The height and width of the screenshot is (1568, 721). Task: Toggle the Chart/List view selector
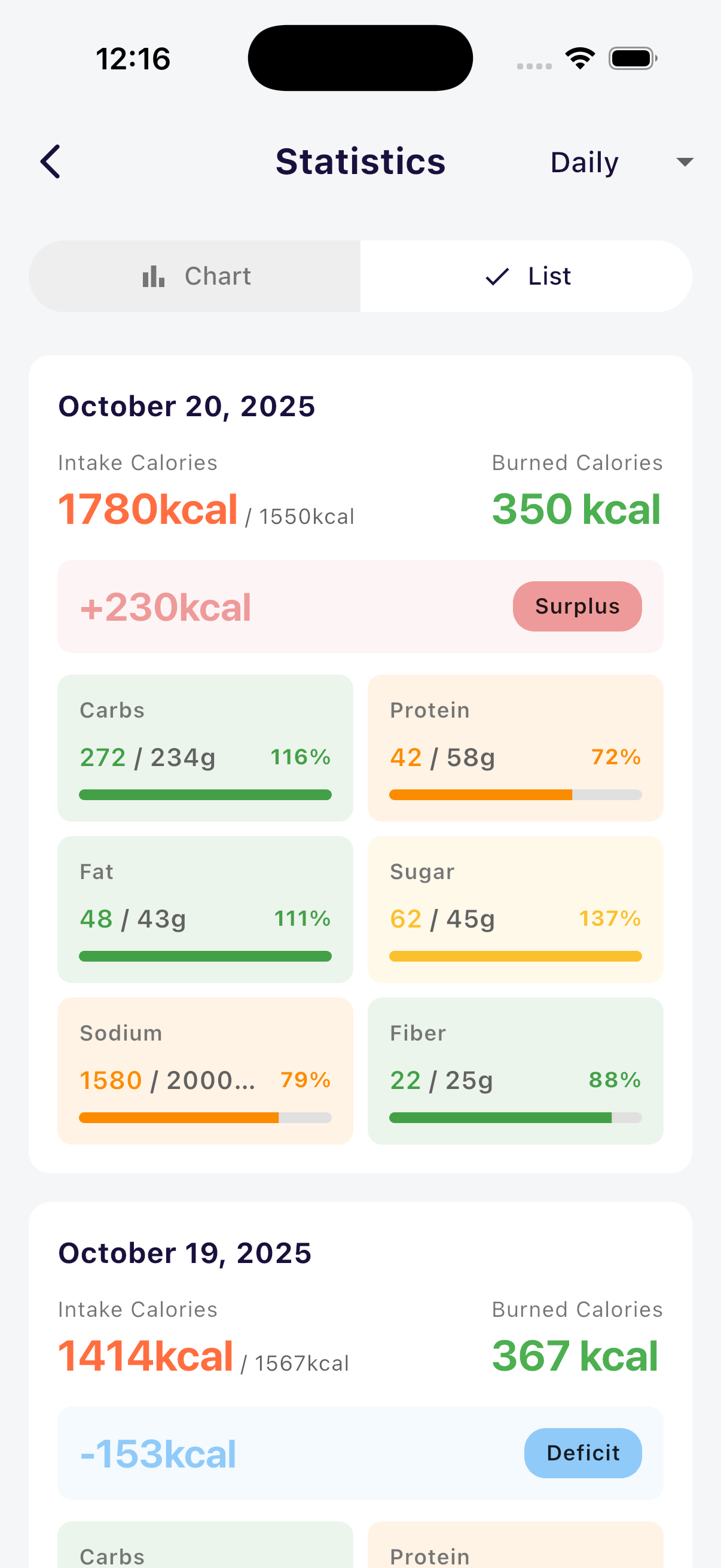(361, 276)
